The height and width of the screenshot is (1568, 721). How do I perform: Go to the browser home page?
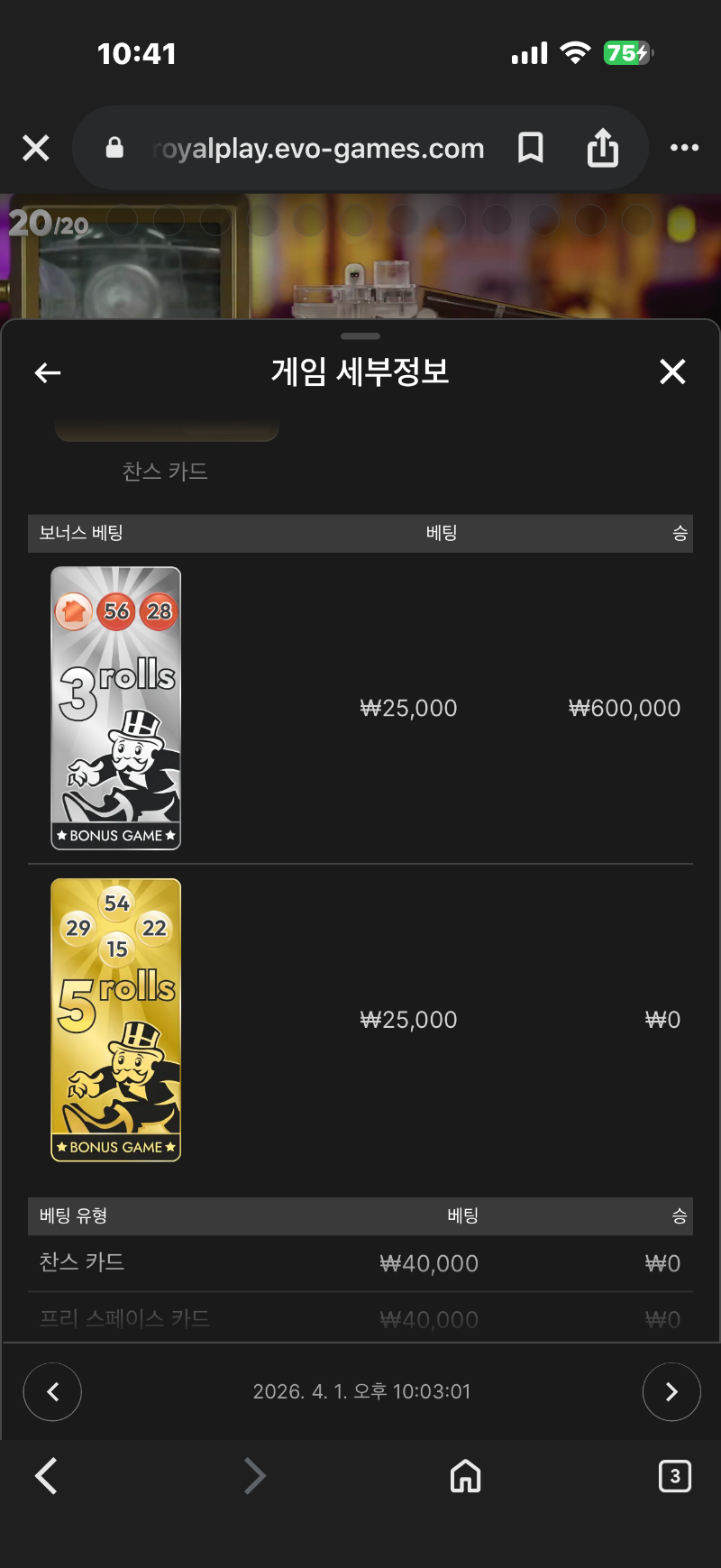point(465,1476)
